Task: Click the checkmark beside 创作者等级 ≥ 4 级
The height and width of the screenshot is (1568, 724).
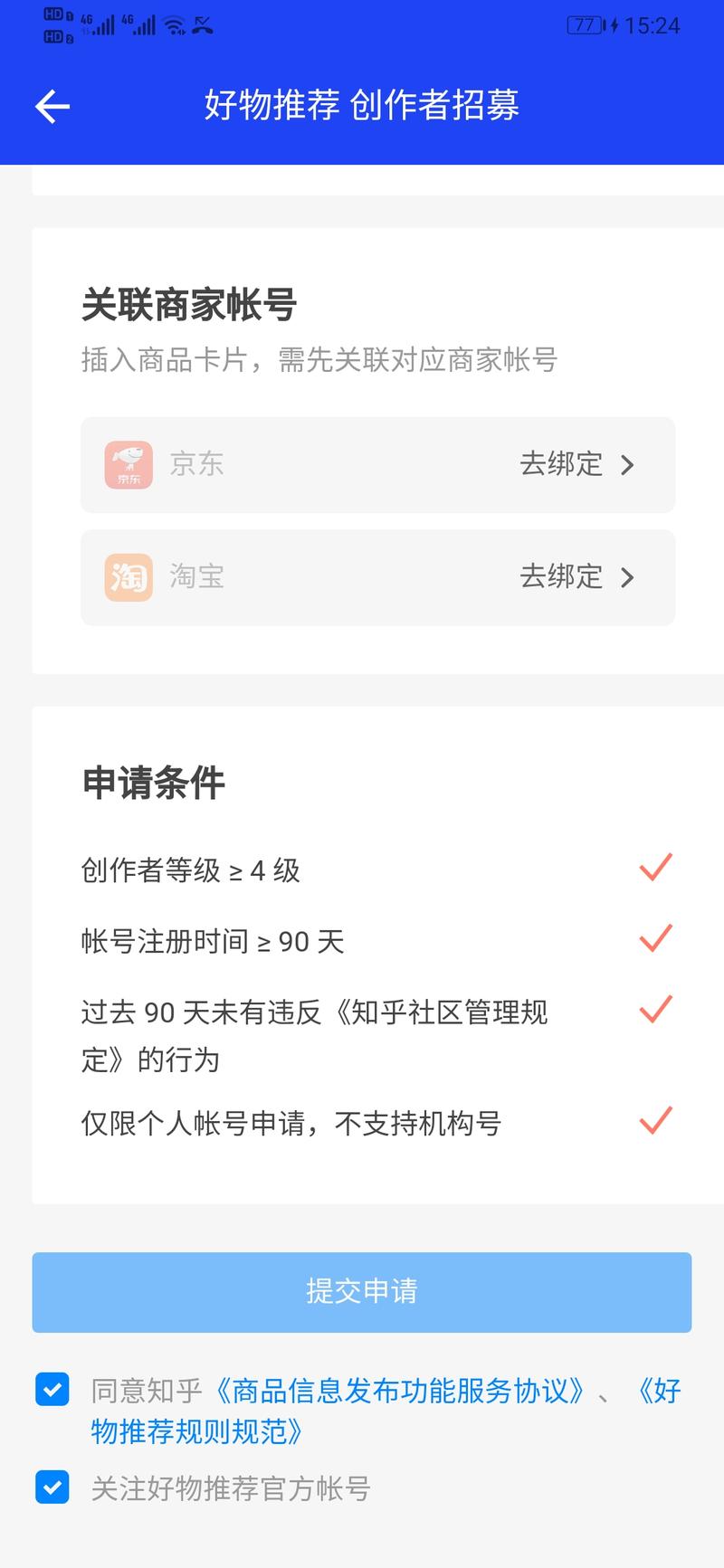Action: pyautogui.click(x=654, y=868)
